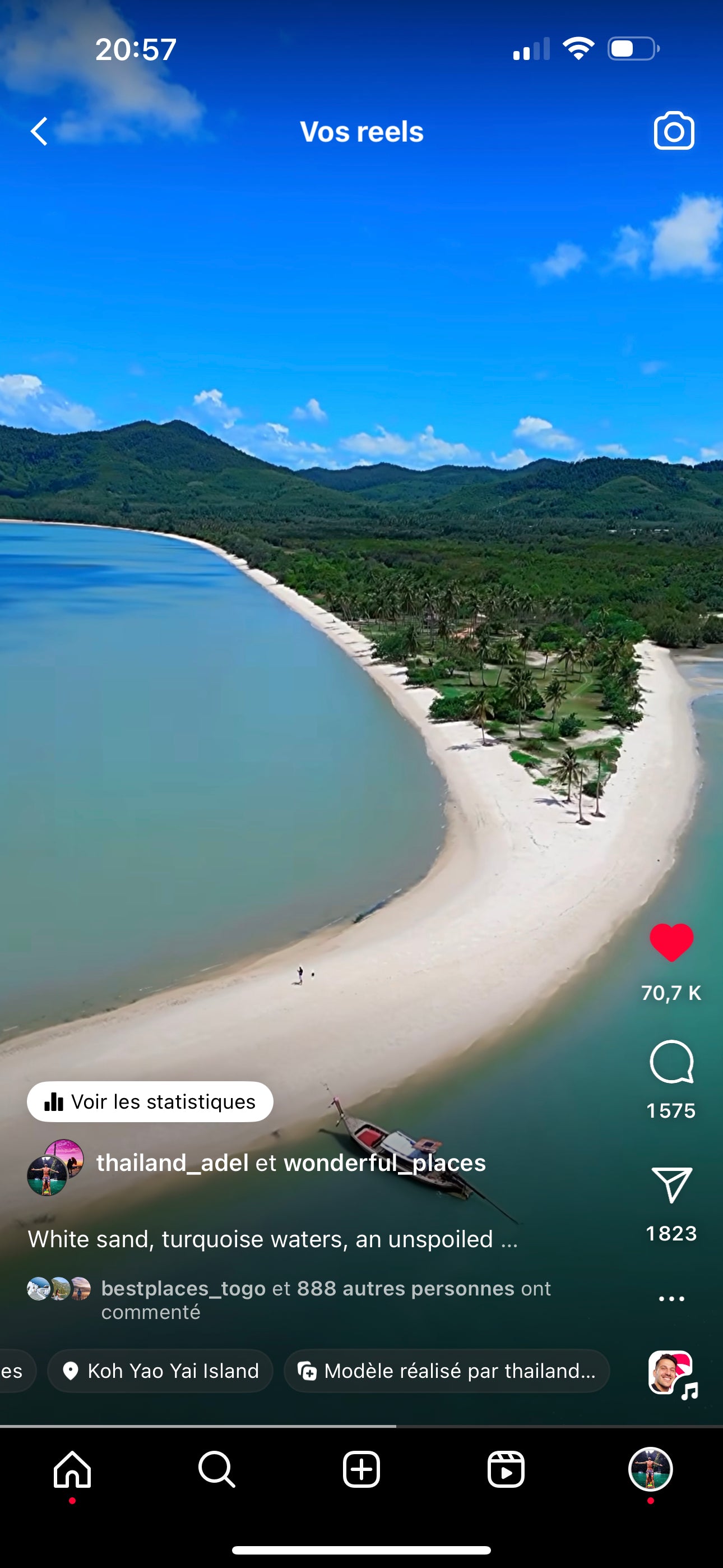Go back from Vos reels
Screen dimensions: 723x1568
(40, 131)
